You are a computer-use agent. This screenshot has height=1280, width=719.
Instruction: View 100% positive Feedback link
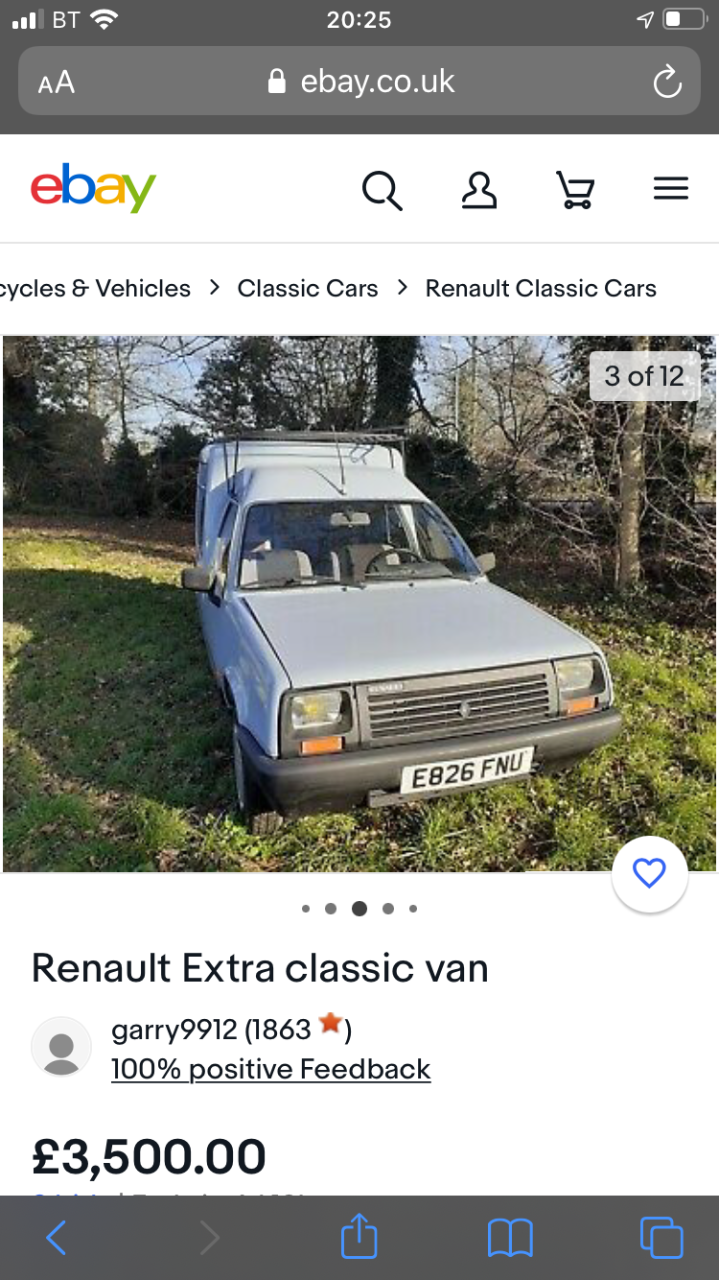271,1069
